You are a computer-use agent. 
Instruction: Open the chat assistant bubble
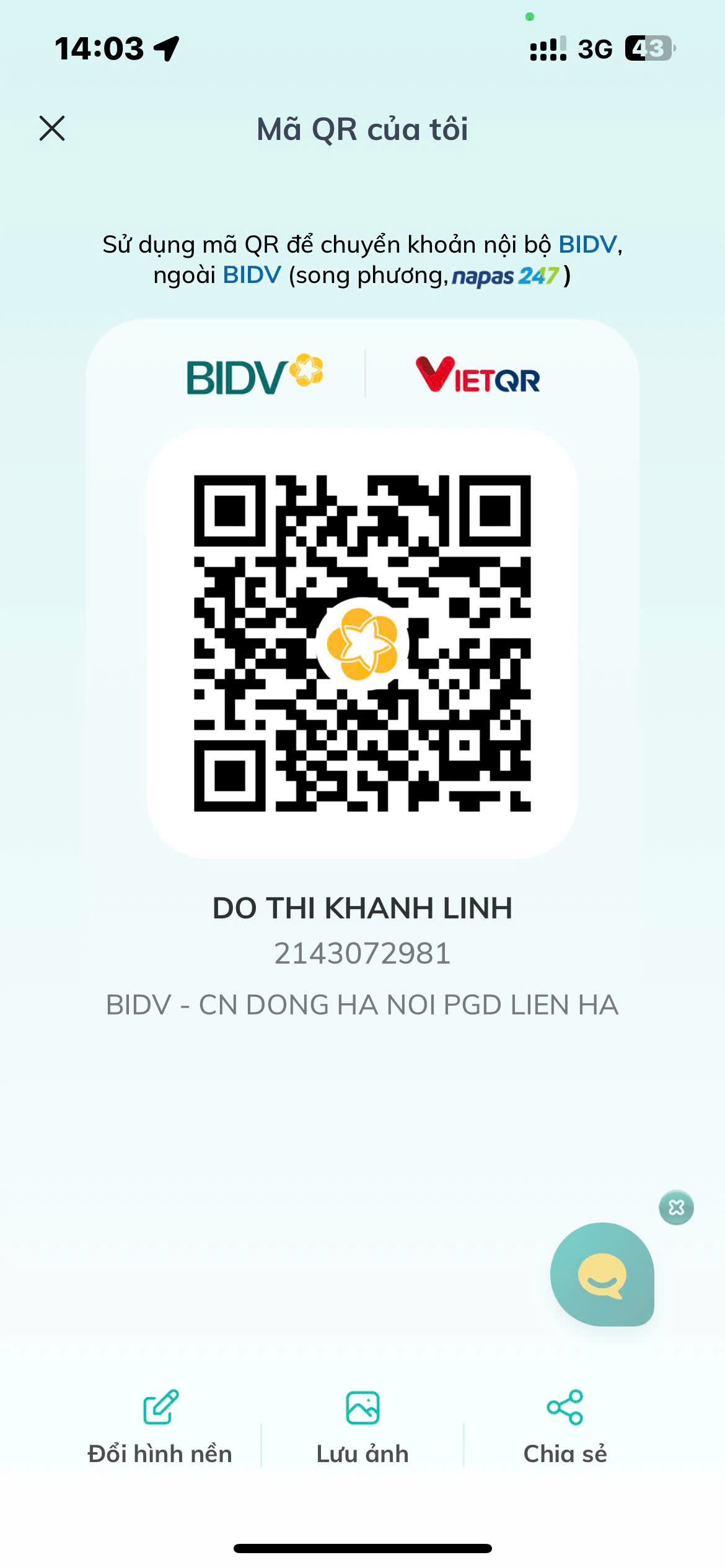point(602,1274)
